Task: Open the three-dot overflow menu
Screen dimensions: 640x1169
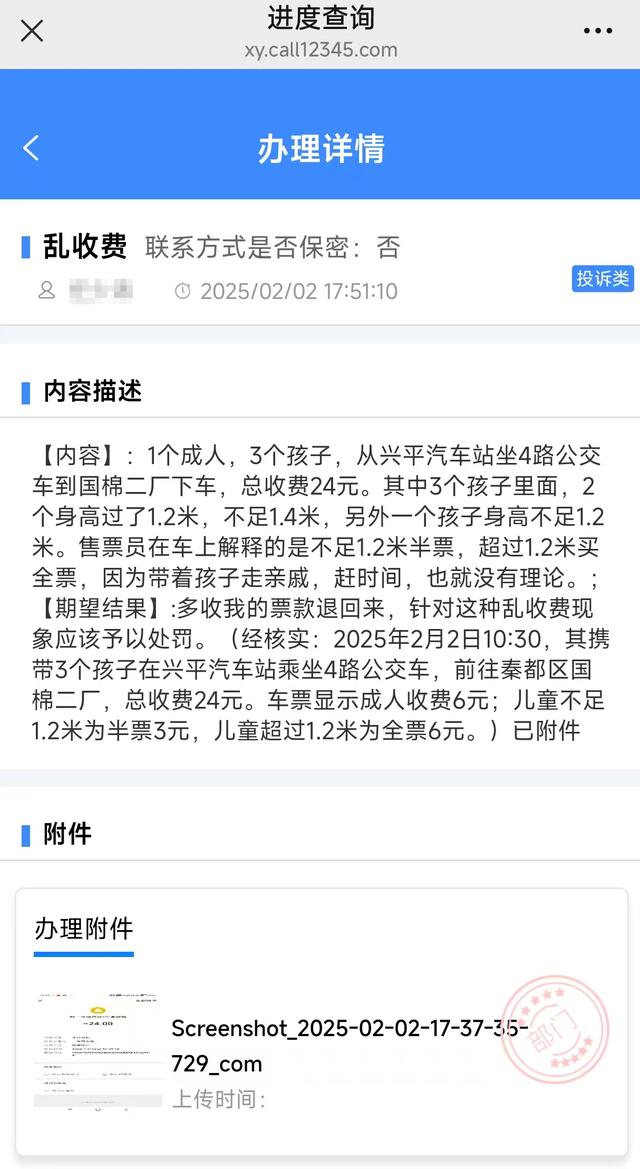Action: 597,31
